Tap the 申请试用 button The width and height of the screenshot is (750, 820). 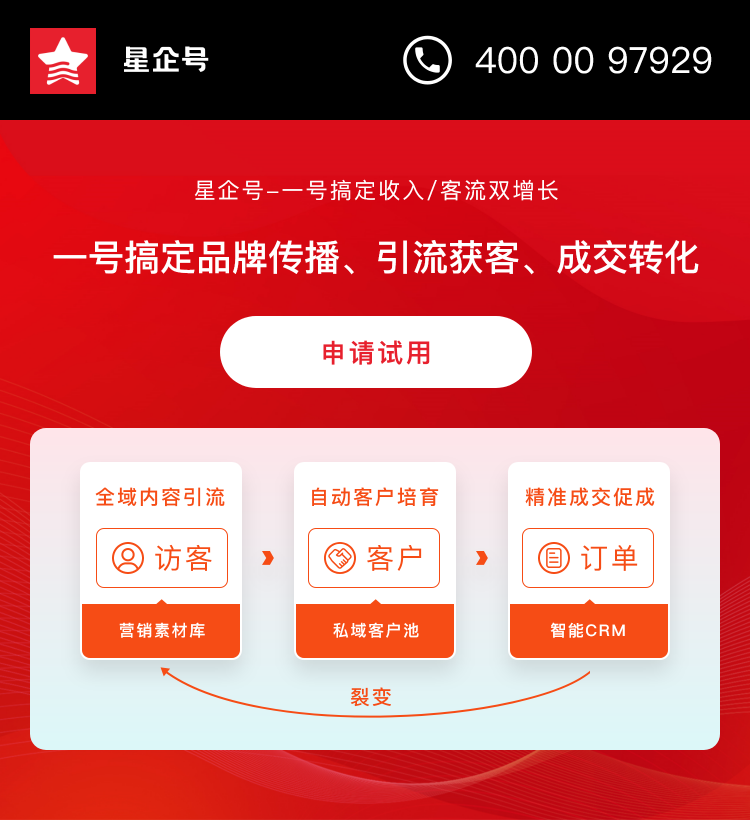pos(375,352)
